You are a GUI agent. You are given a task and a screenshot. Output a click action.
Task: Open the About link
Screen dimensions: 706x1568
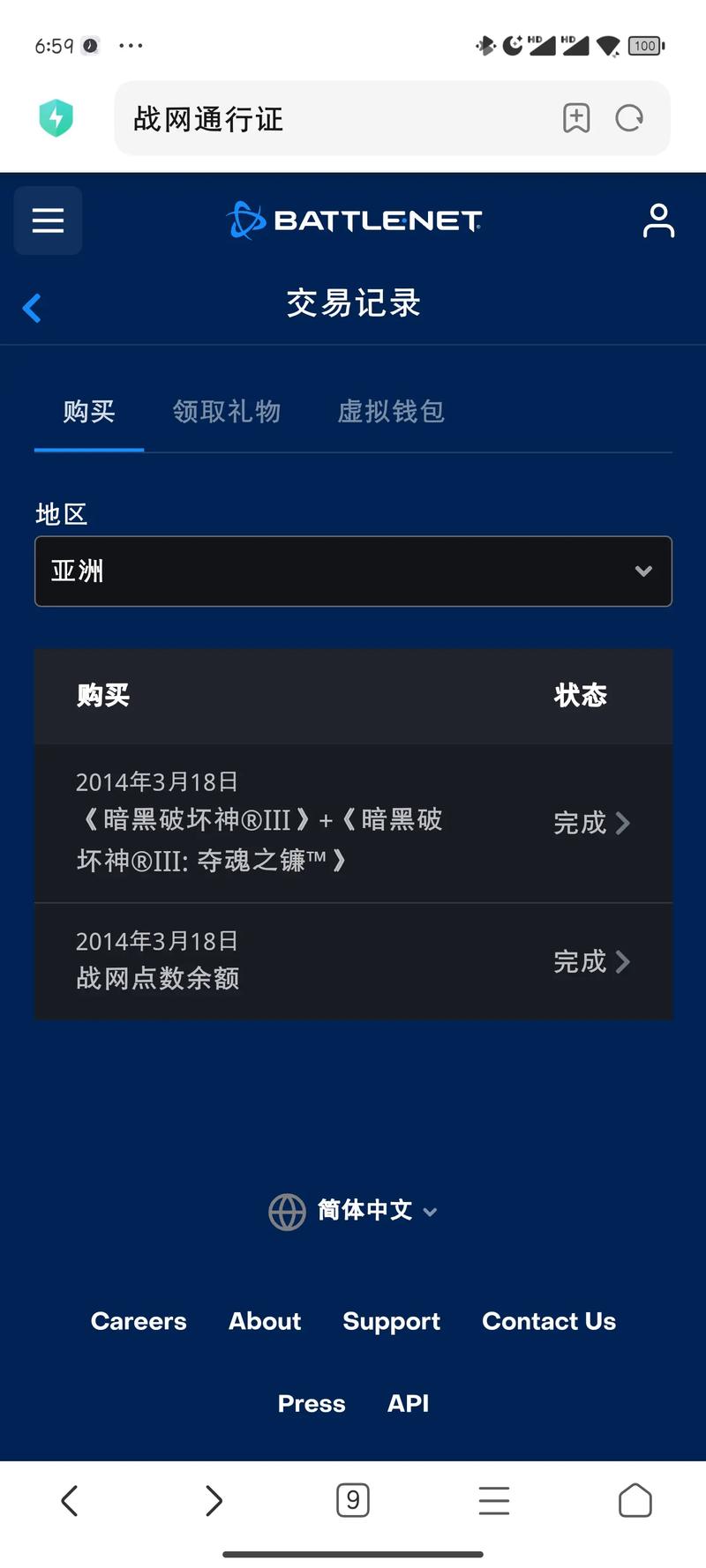[265, 1321]
